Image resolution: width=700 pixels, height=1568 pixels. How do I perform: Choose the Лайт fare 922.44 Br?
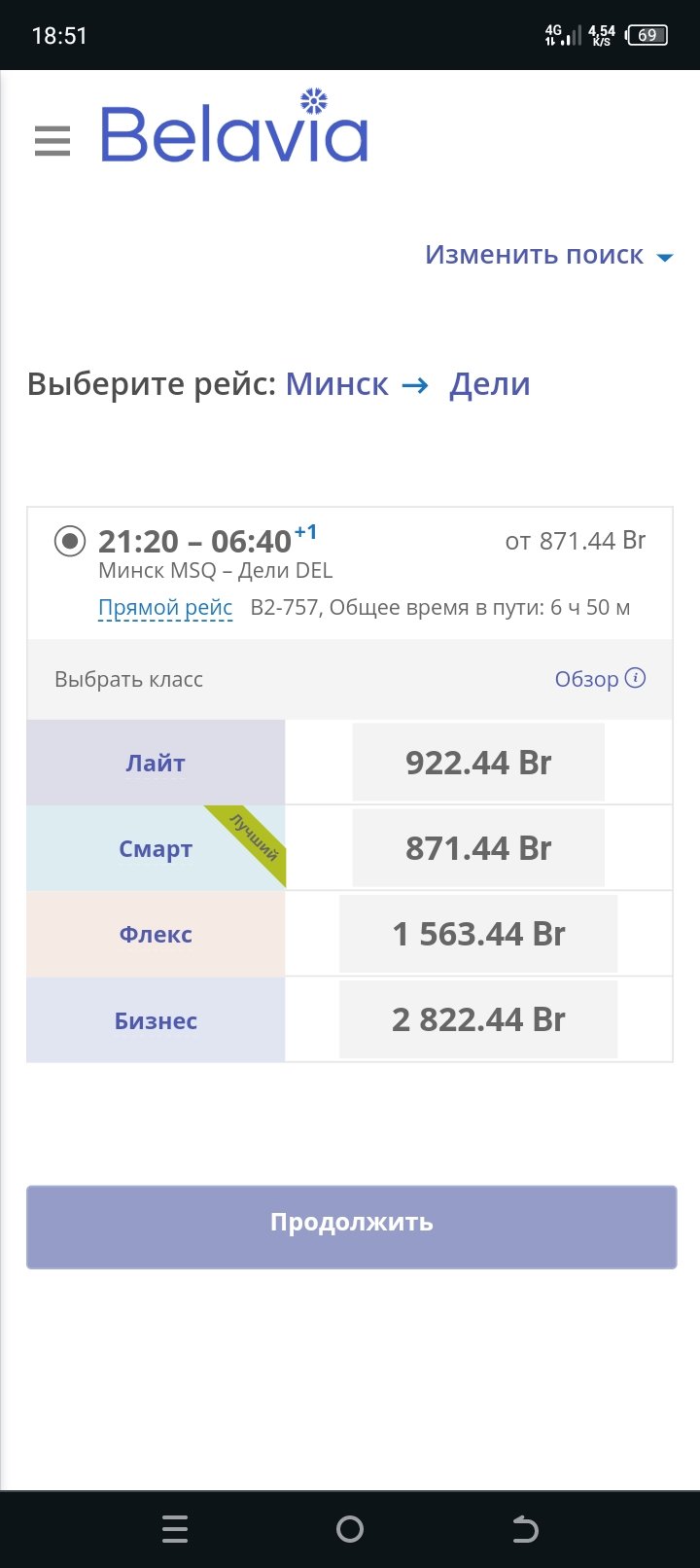(478, 763)
